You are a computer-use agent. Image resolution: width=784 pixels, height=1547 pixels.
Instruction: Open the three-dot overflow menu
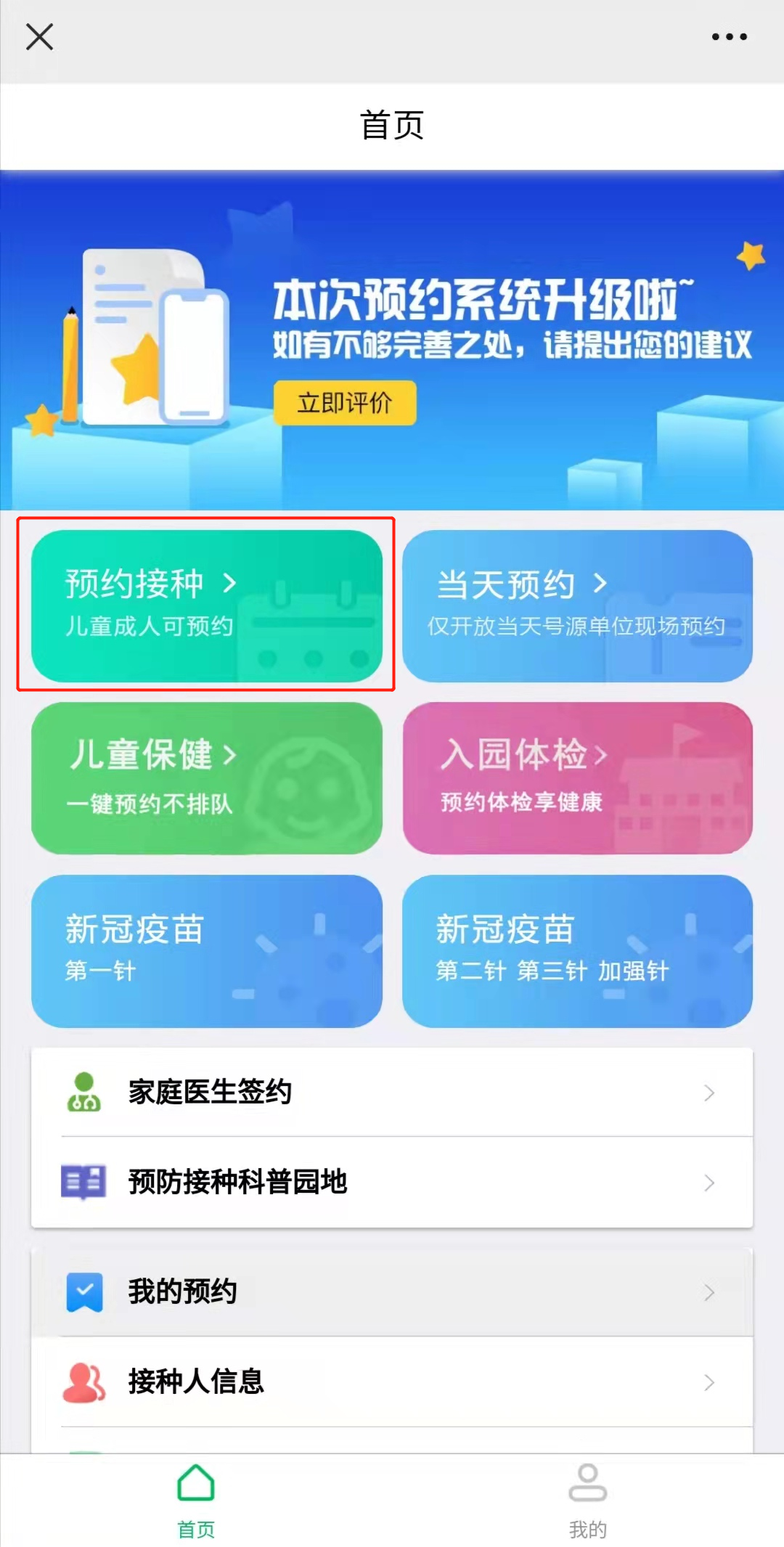point(729,36)
